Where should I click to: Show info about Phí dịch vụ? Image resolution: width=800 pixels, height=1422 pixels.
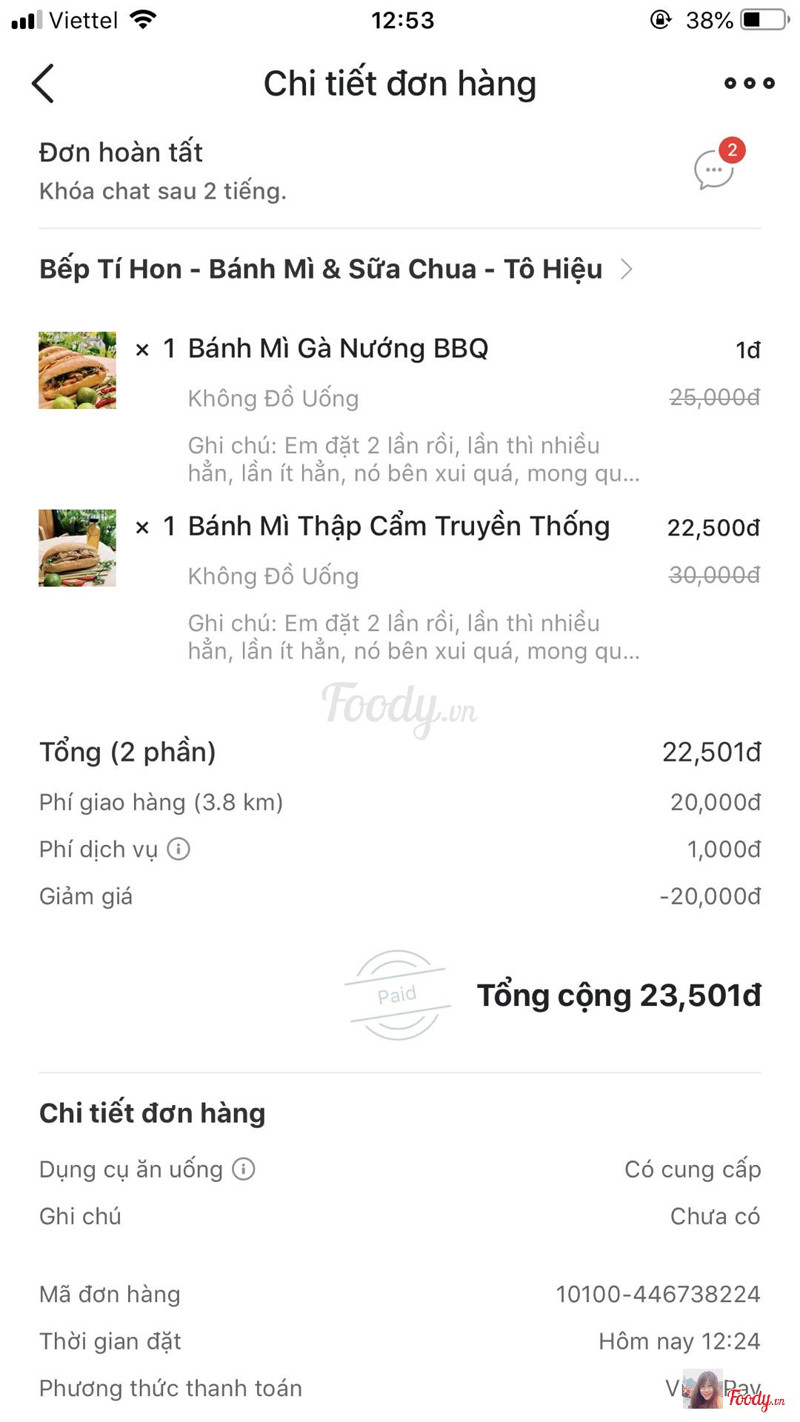tap(179, 850)
